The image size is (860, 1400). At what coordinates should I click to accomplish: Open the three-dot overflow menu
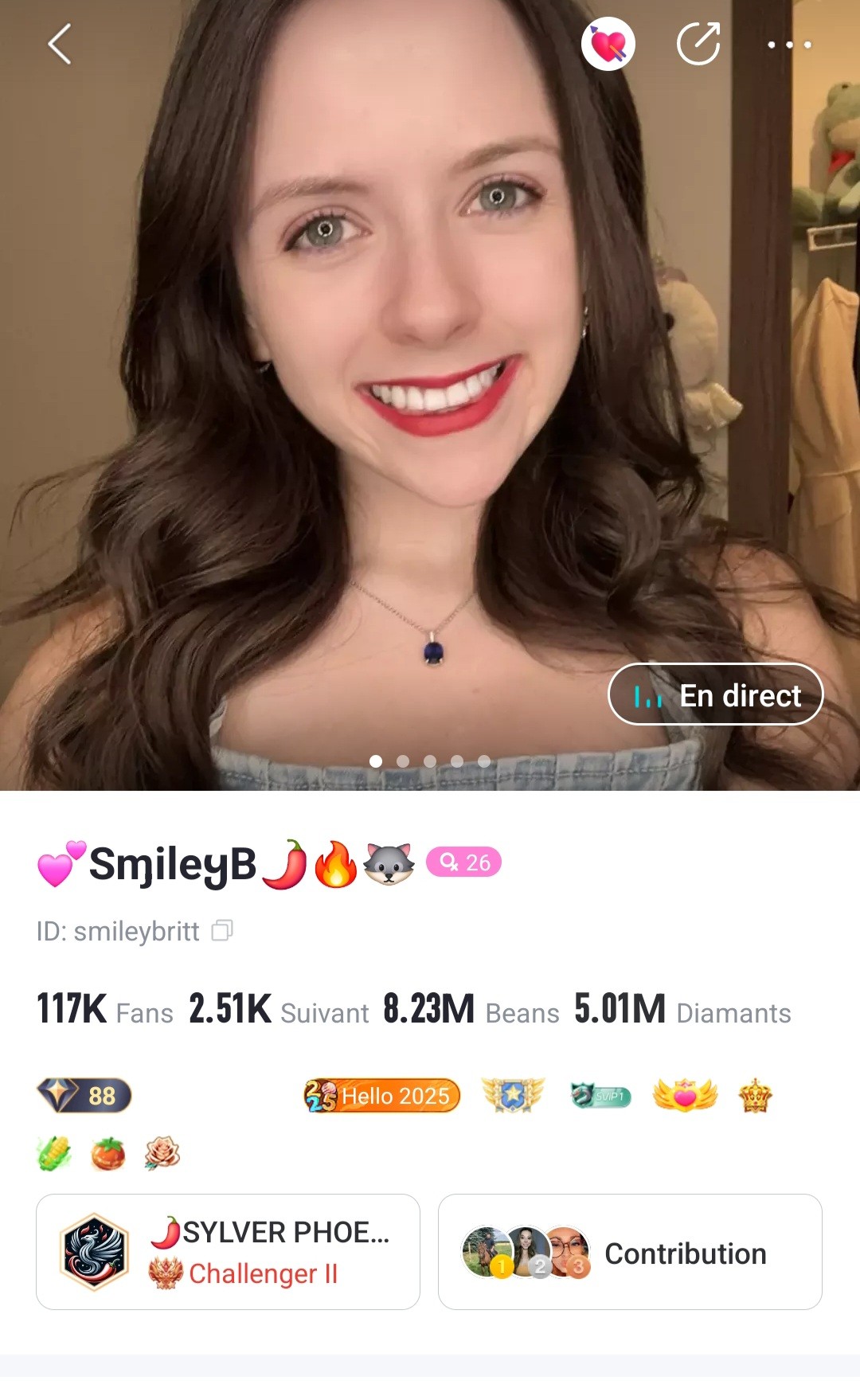789,45
